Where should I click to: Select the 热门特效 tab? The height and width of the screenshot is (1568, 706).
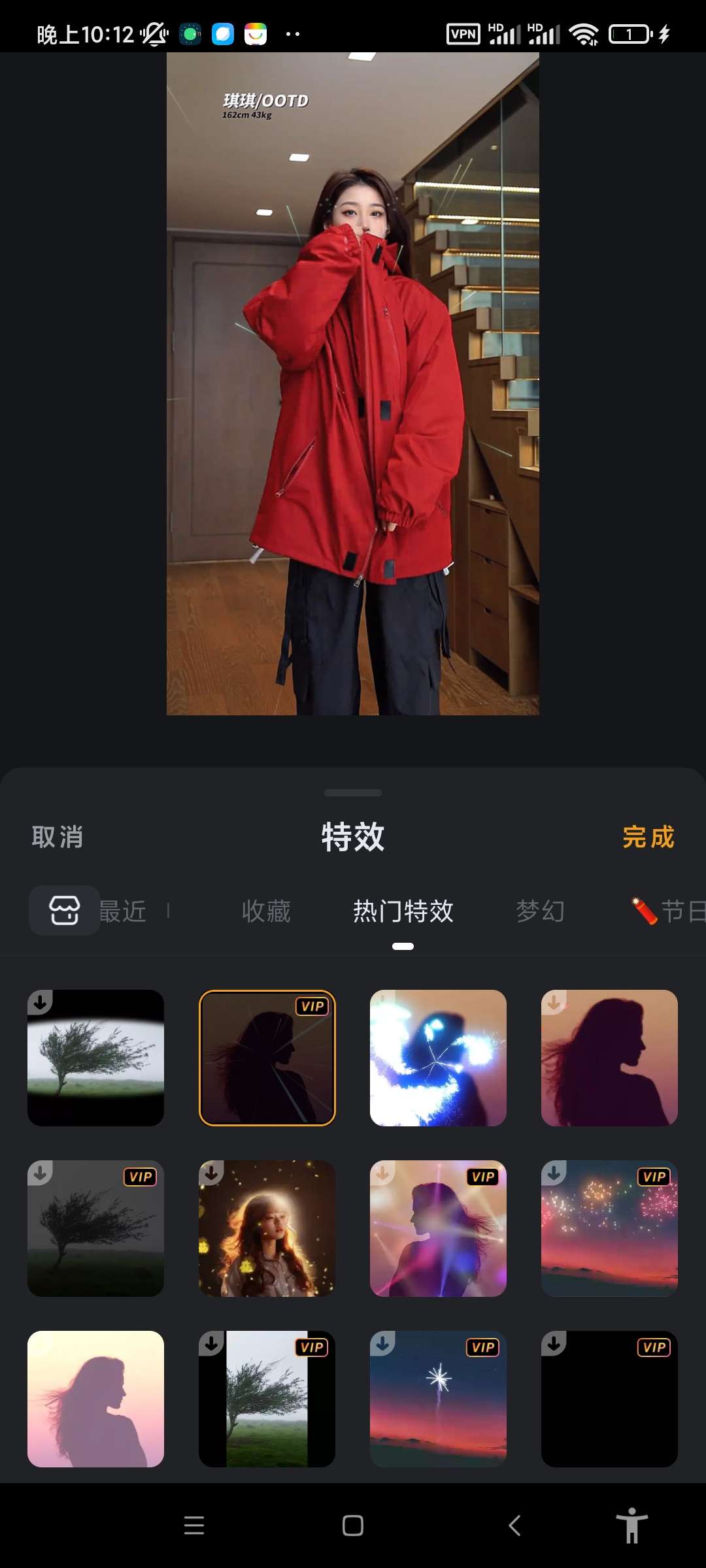403,911
